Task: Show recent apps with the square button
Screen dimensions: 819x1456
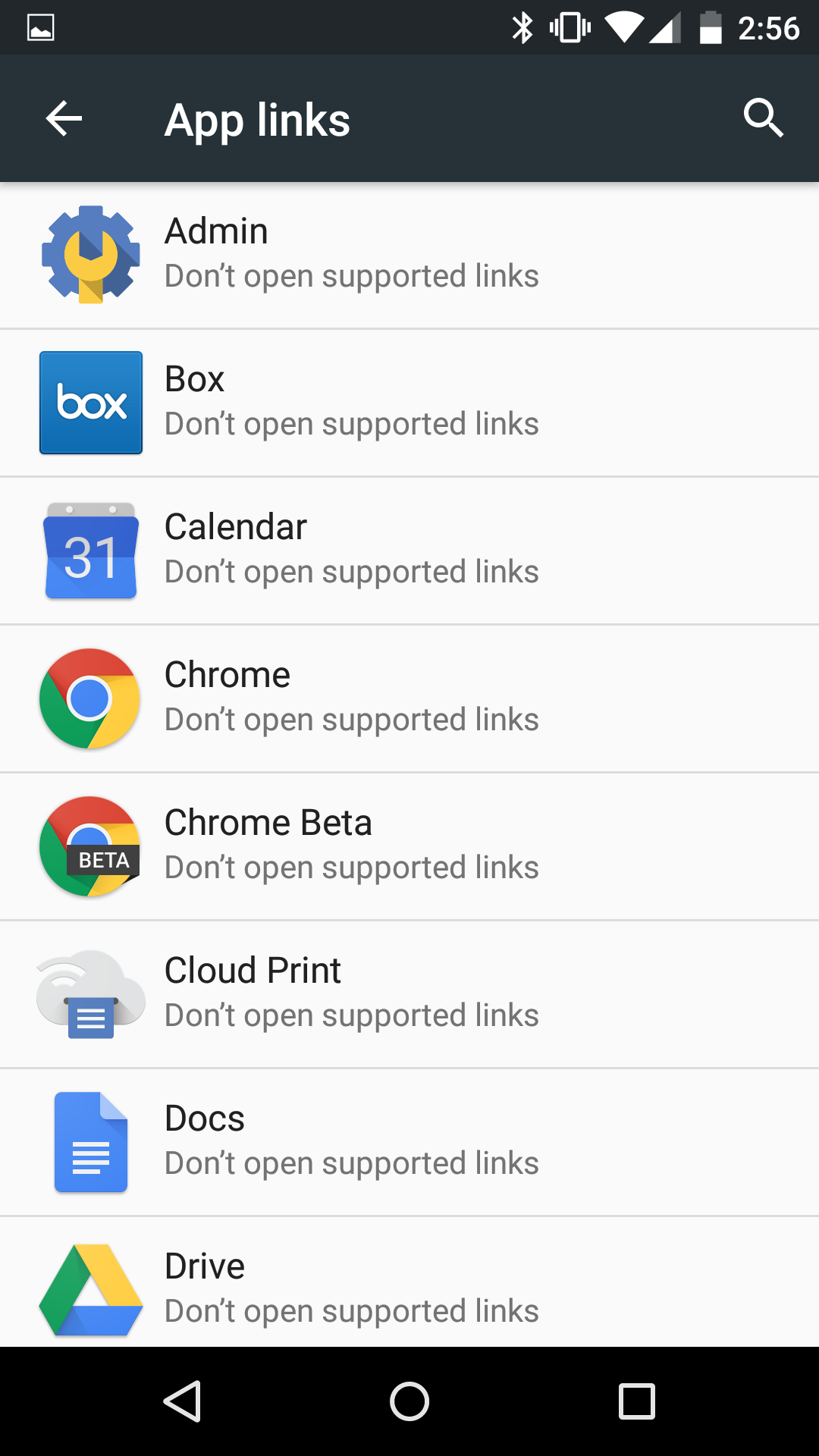Action: pyautogui.click(x=636, y=1401)
